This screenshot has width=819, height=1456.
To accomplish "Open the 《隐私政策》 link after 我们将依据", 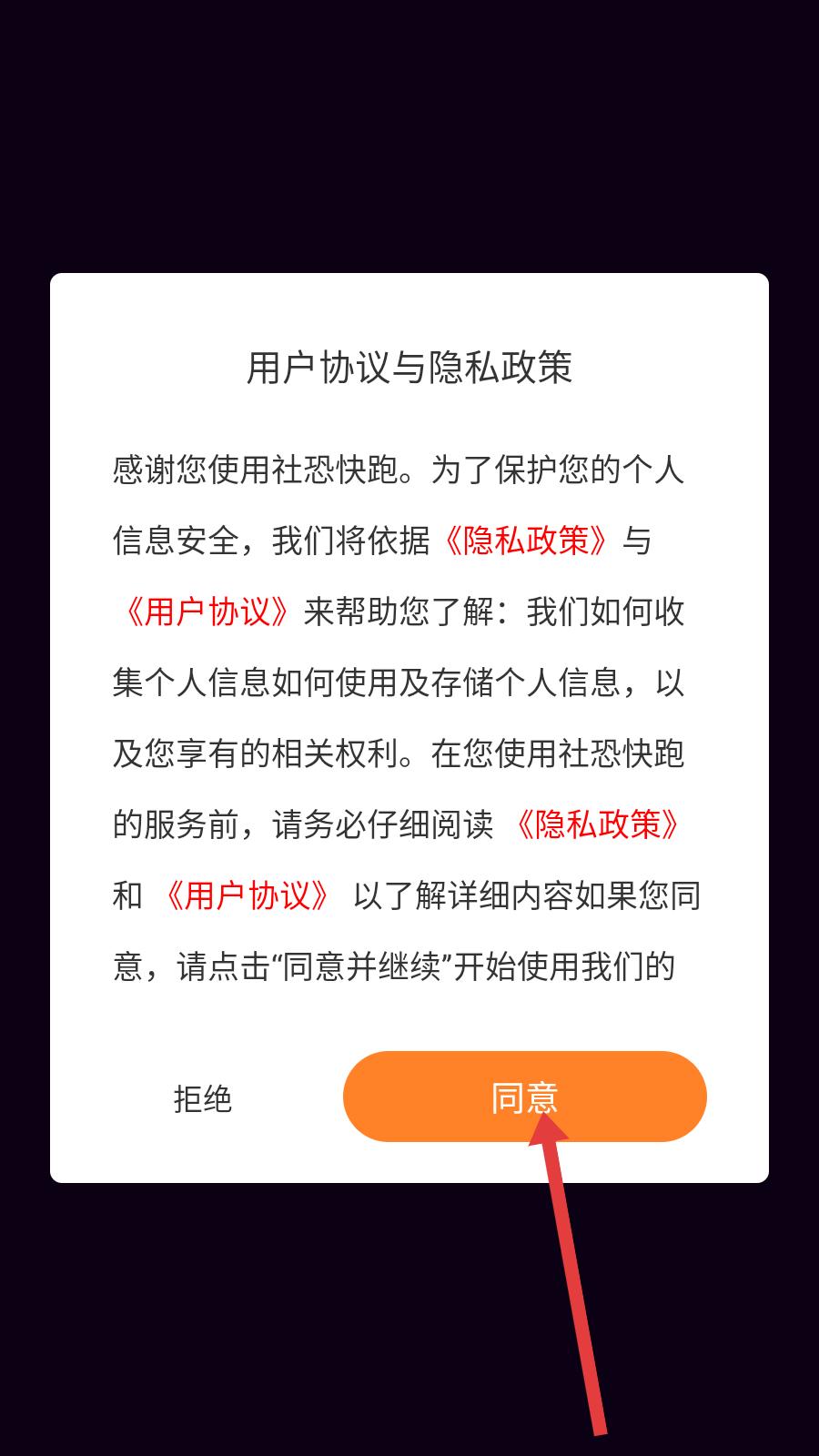I will (525, 541).
